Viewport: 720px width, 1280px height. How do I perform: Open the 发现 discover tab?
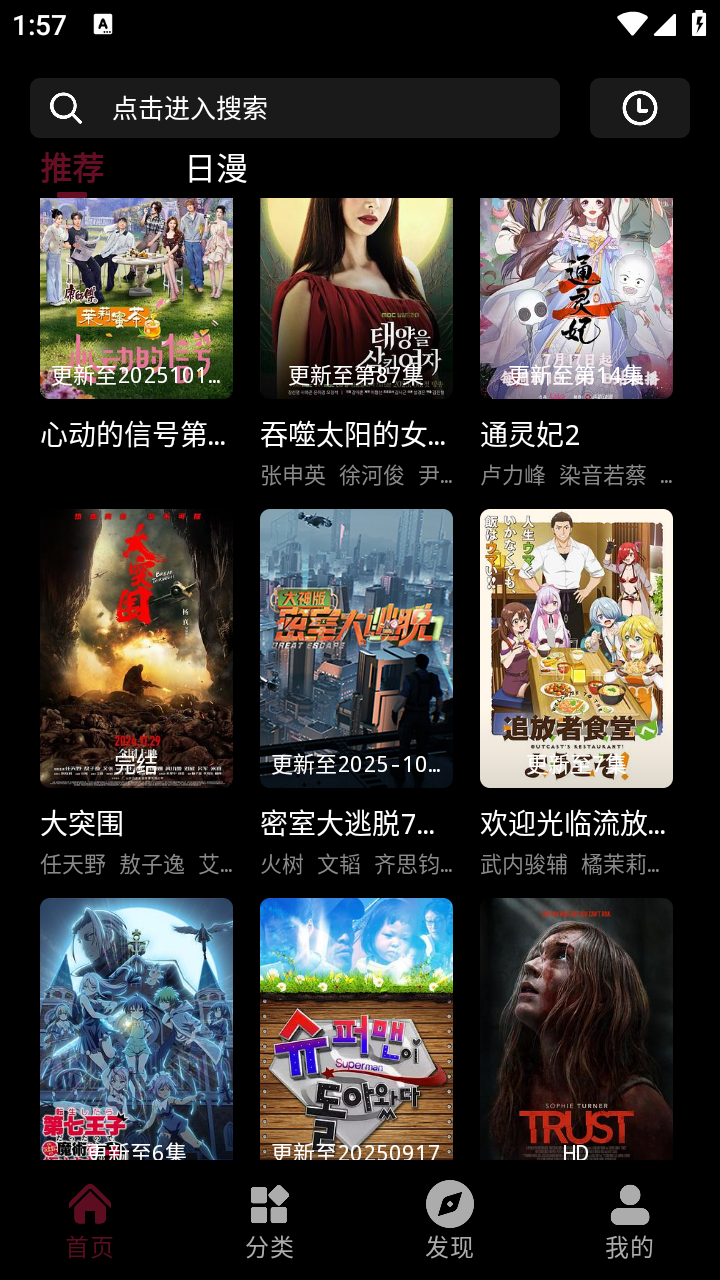[450, 1220]
